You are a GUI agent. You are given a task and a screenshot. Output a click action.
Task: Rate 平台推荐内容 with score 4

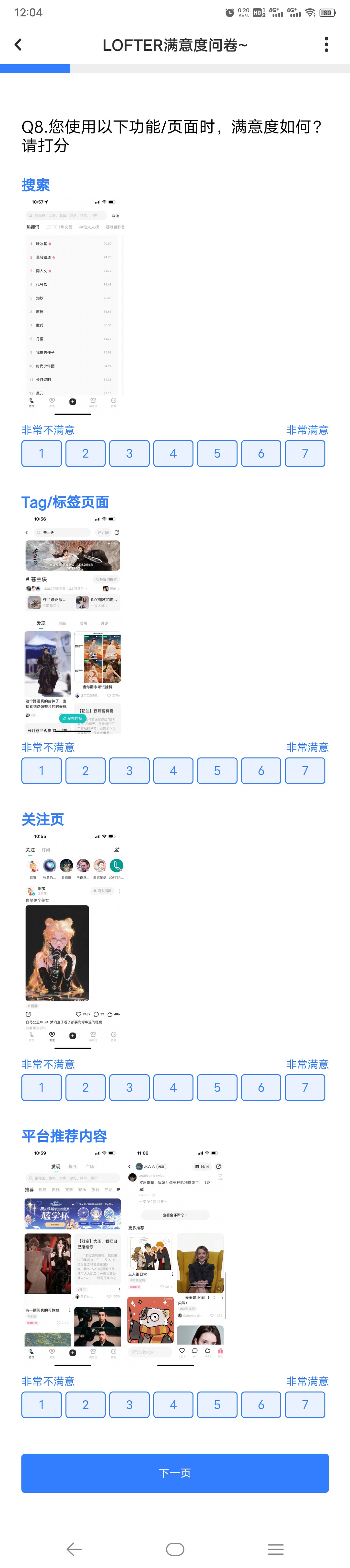point(173,1404)
